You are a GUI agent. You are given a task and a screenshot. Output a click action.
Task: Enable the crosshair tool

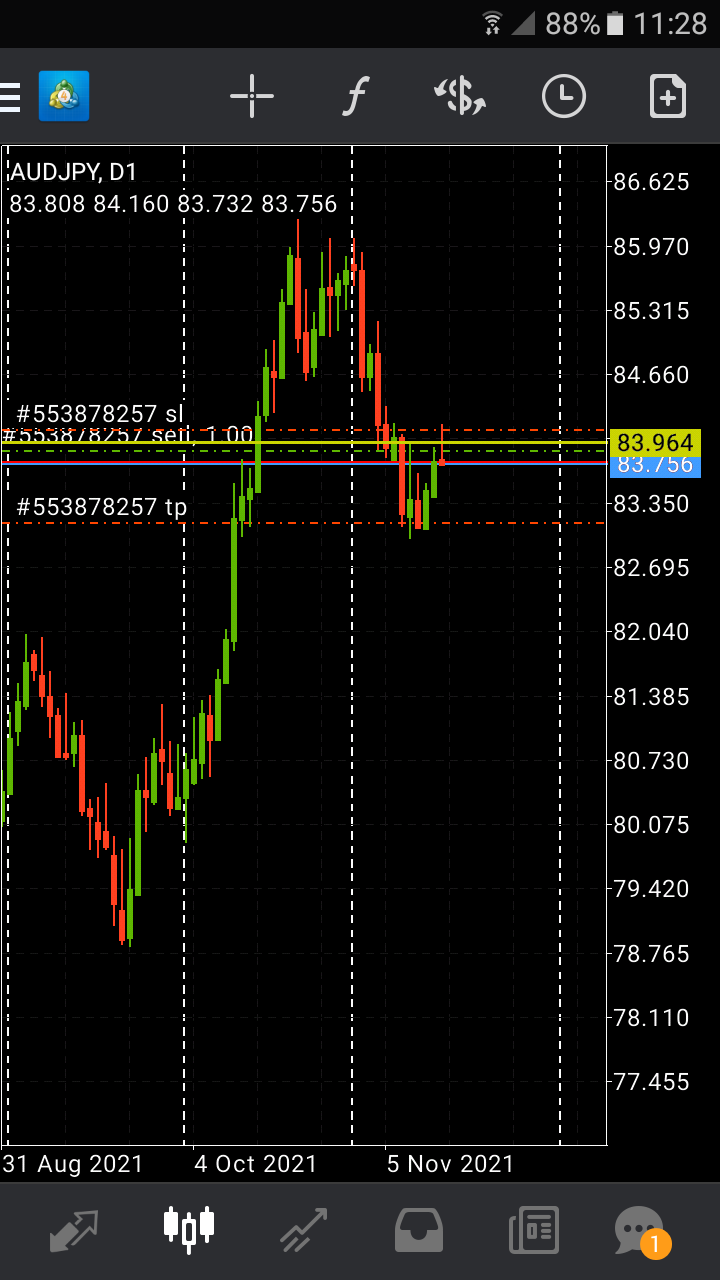(x=252, y=97)
